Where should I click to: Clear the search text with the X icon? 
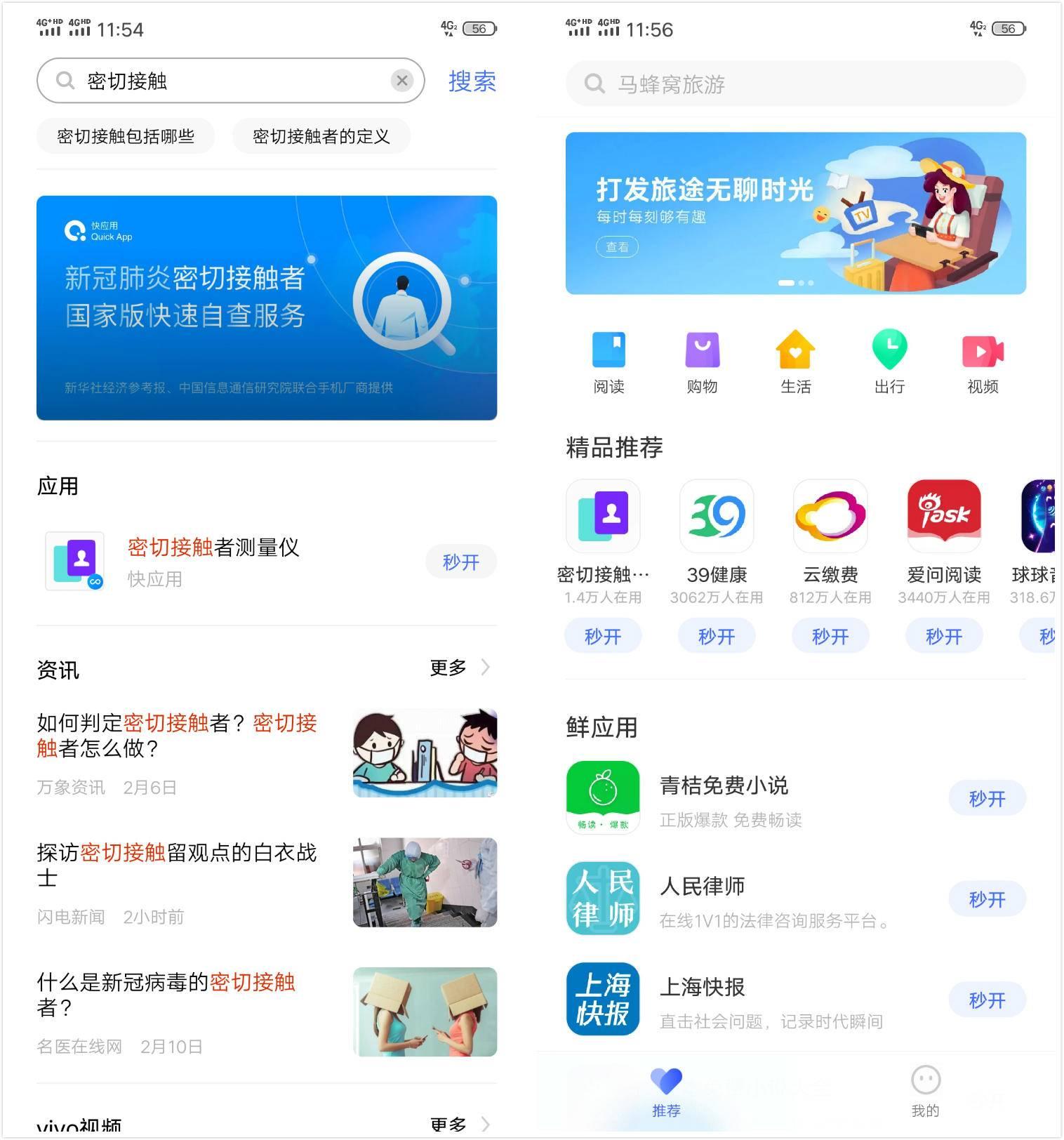pos(401,81)
